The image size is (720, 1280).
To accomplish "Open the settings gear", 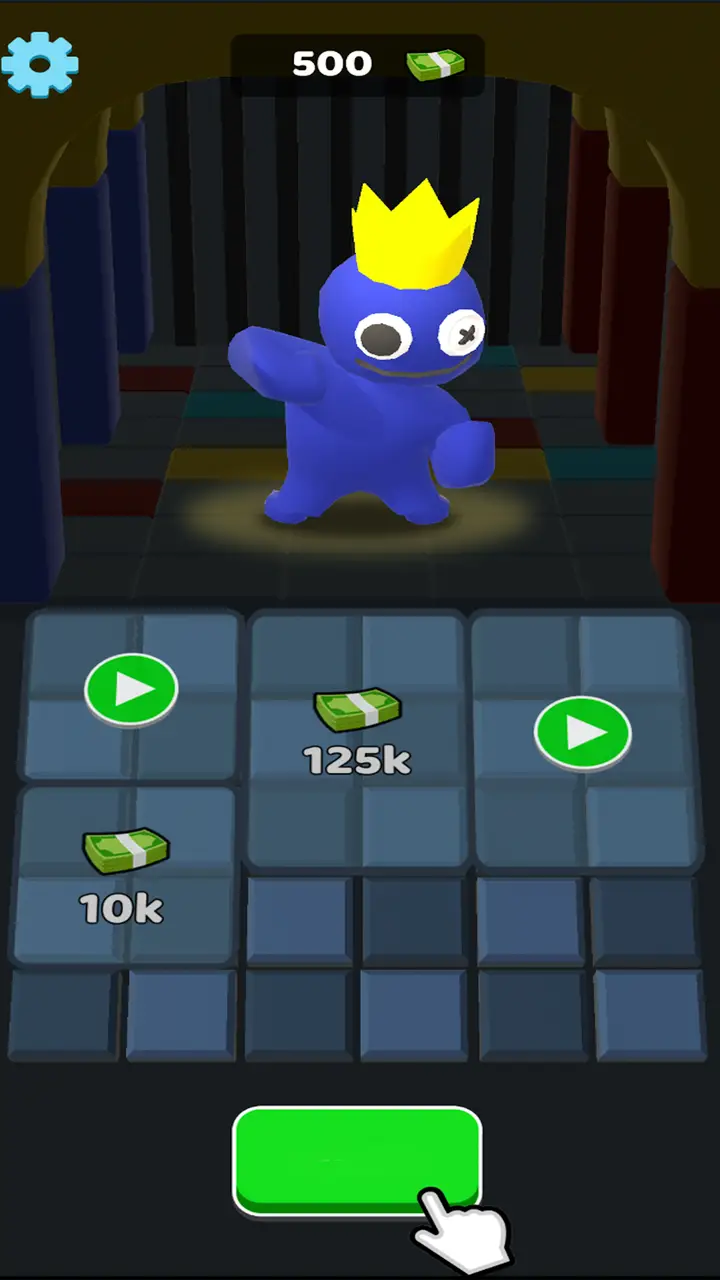I will click(x=40, y=64).
